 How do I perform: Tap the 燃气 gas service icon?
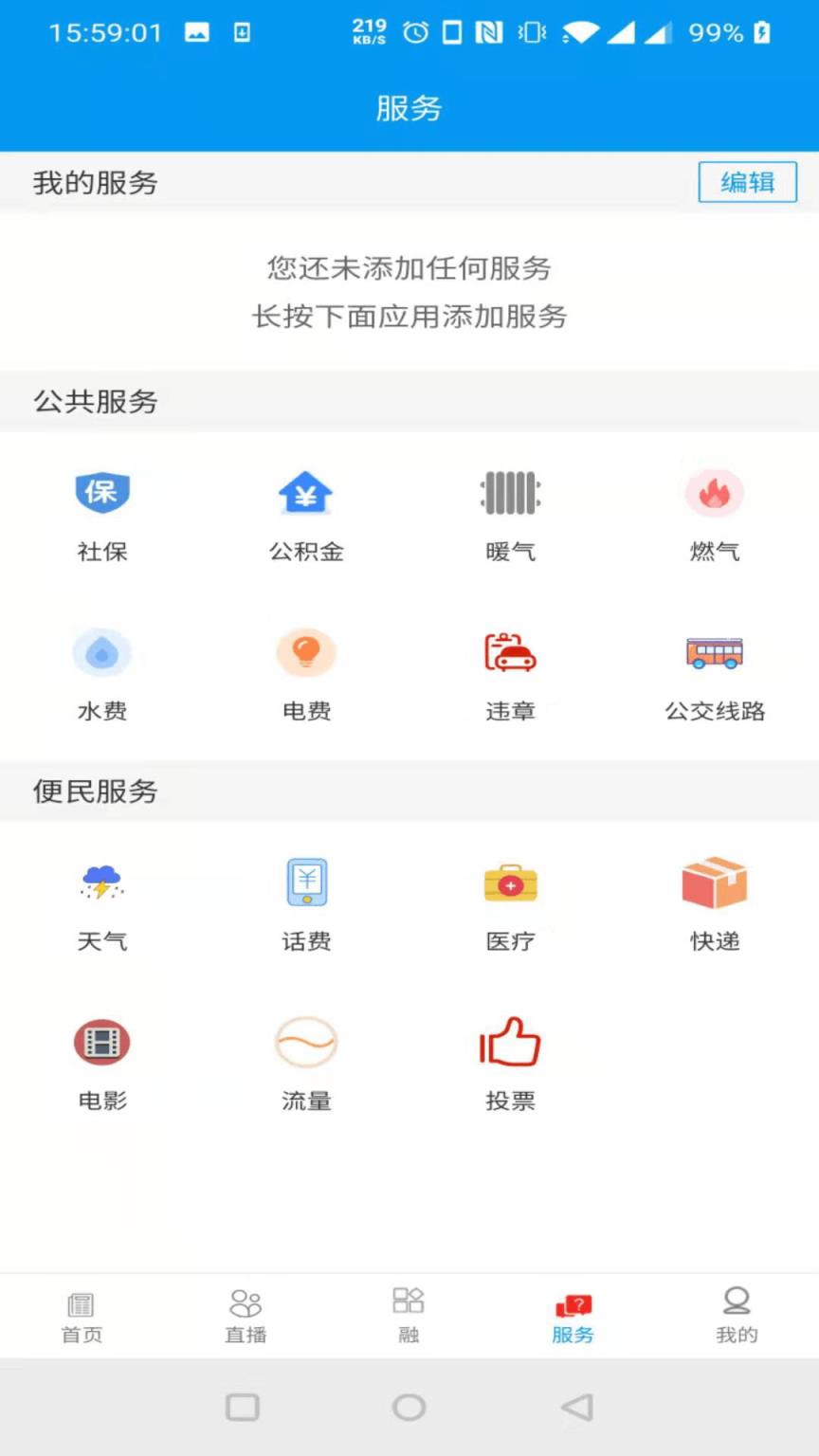[714, 512]
